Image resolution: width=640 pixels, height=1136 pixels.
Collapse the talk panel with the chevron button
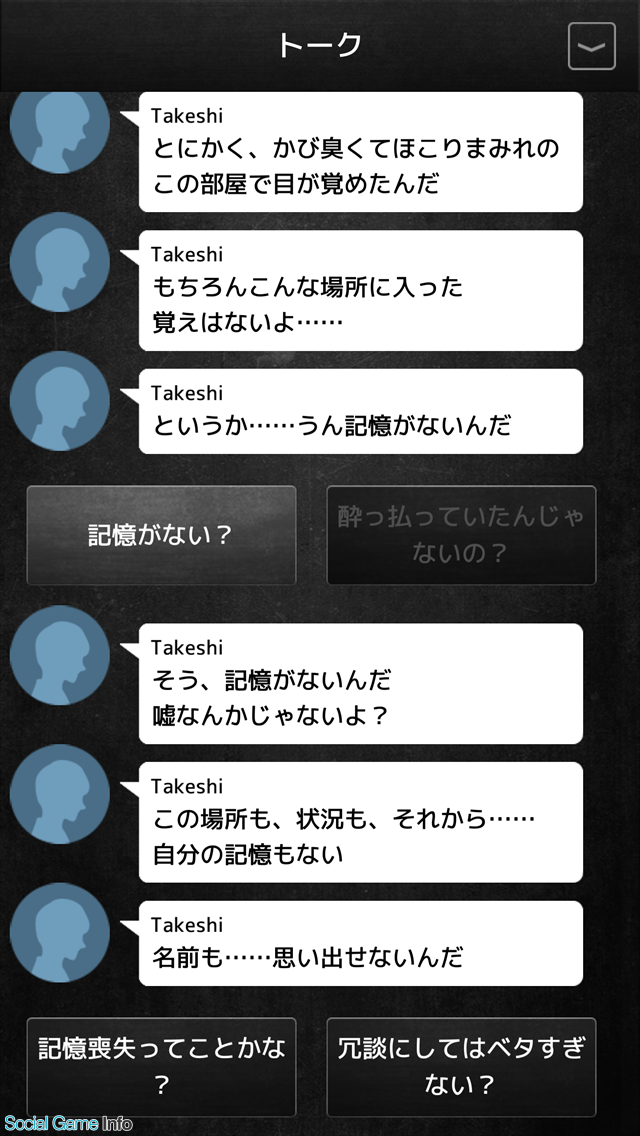(591, 46)
